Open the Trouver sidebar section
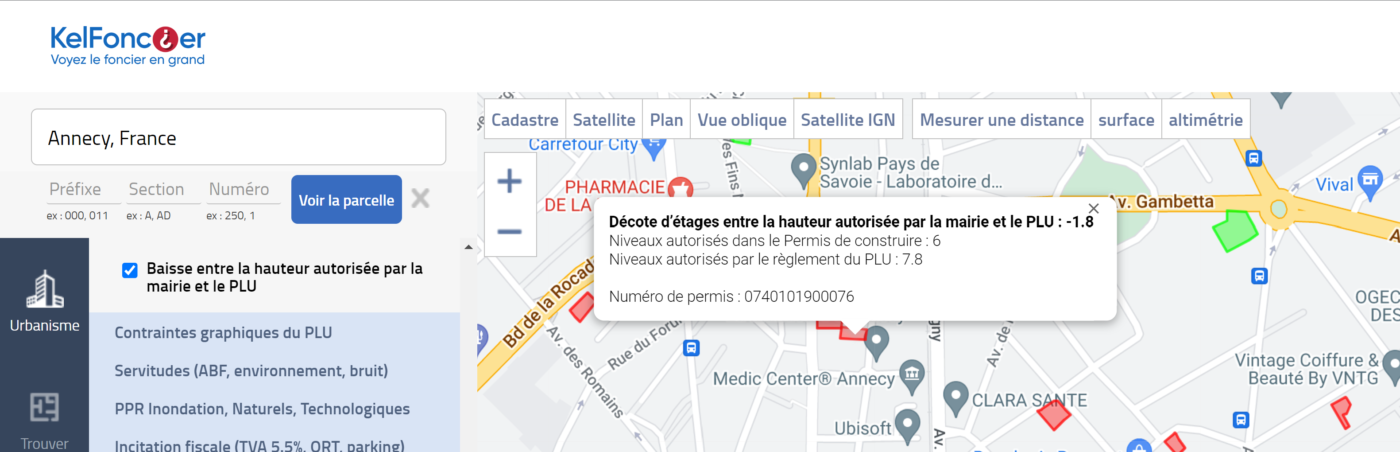 click(44, 420)
